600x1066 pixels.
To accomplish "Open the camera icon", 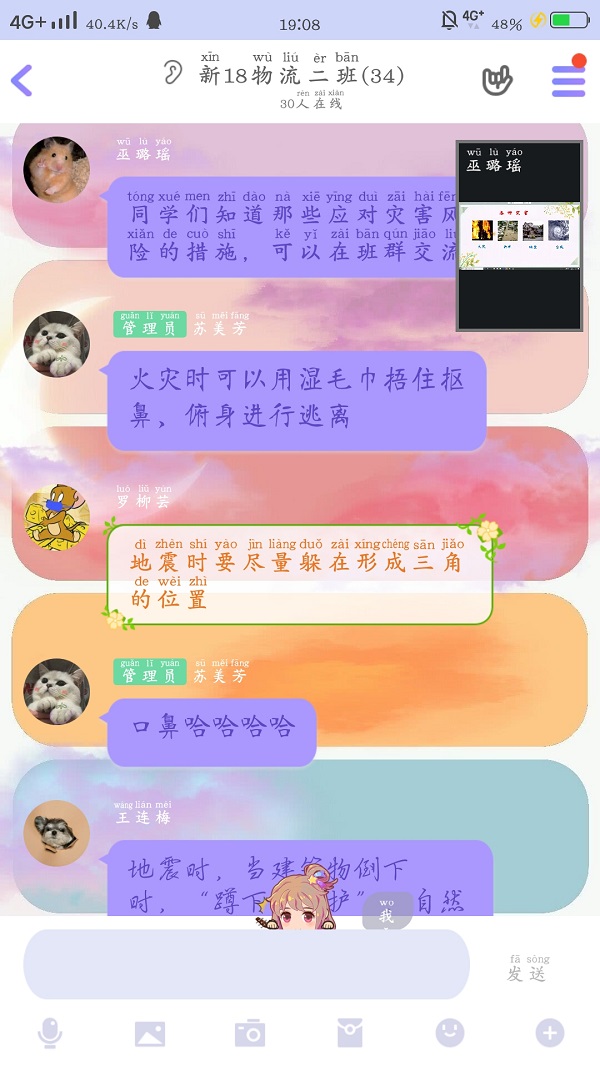I will click(x=250, y=1033).
